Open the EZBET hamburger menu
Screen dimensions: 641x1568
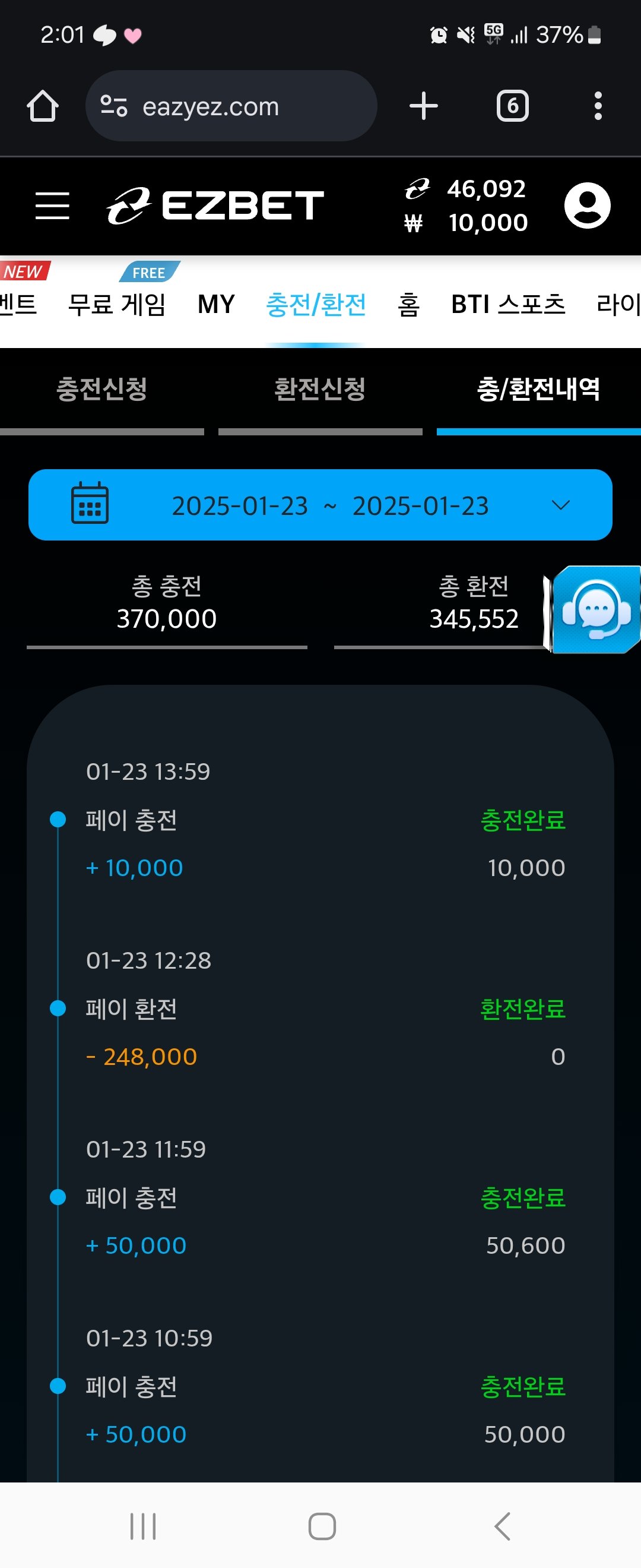[x=52, y=205]
